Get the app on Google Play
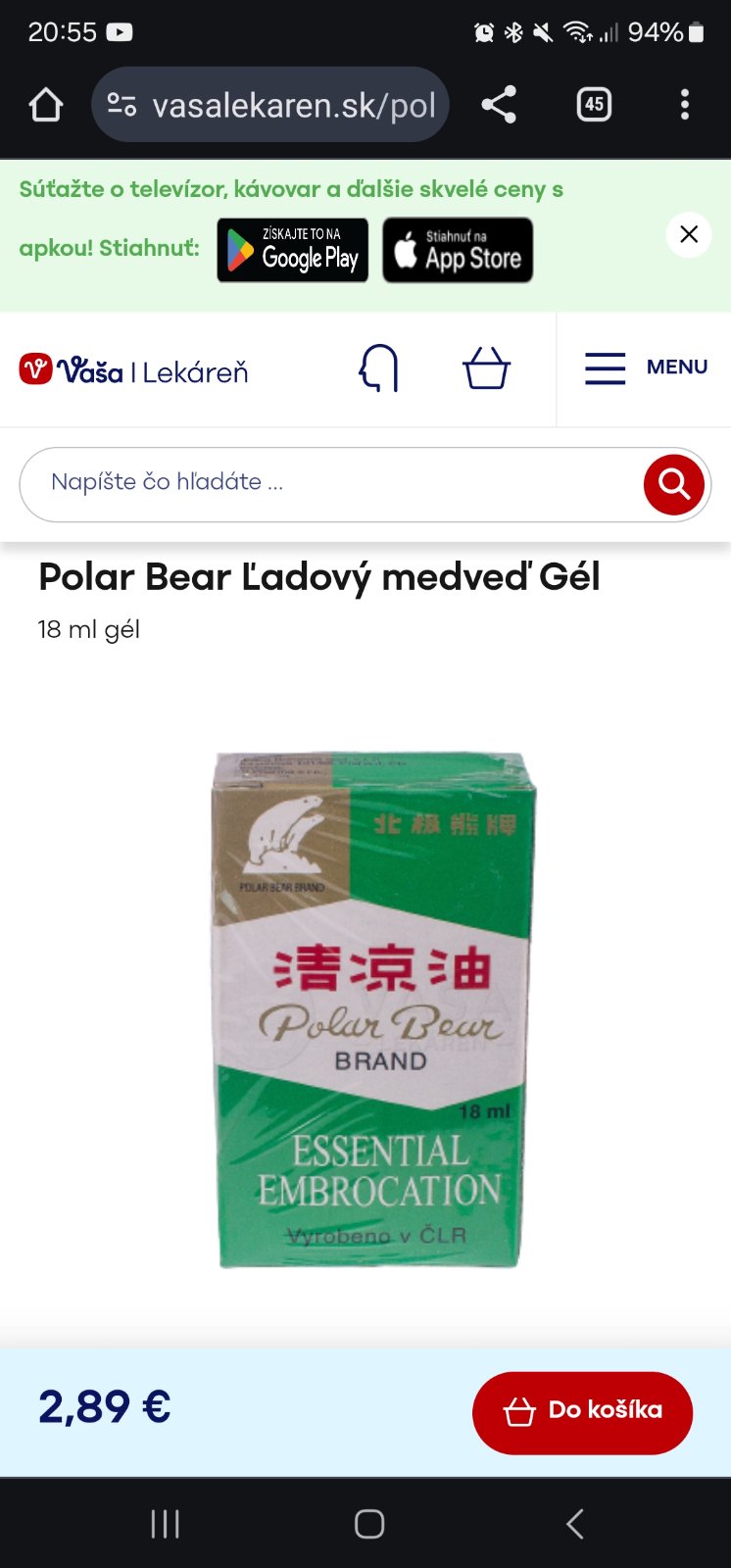 tap(292, 250)
